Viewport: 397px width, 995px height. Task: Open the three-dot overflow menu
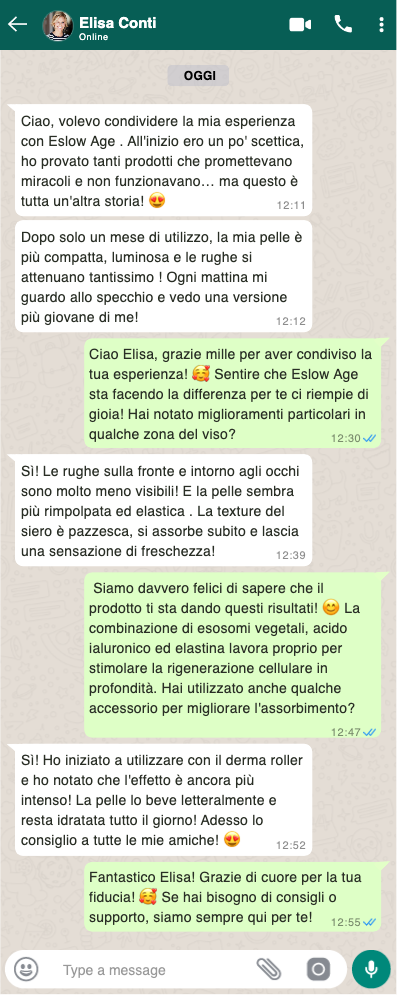[381, 25]
